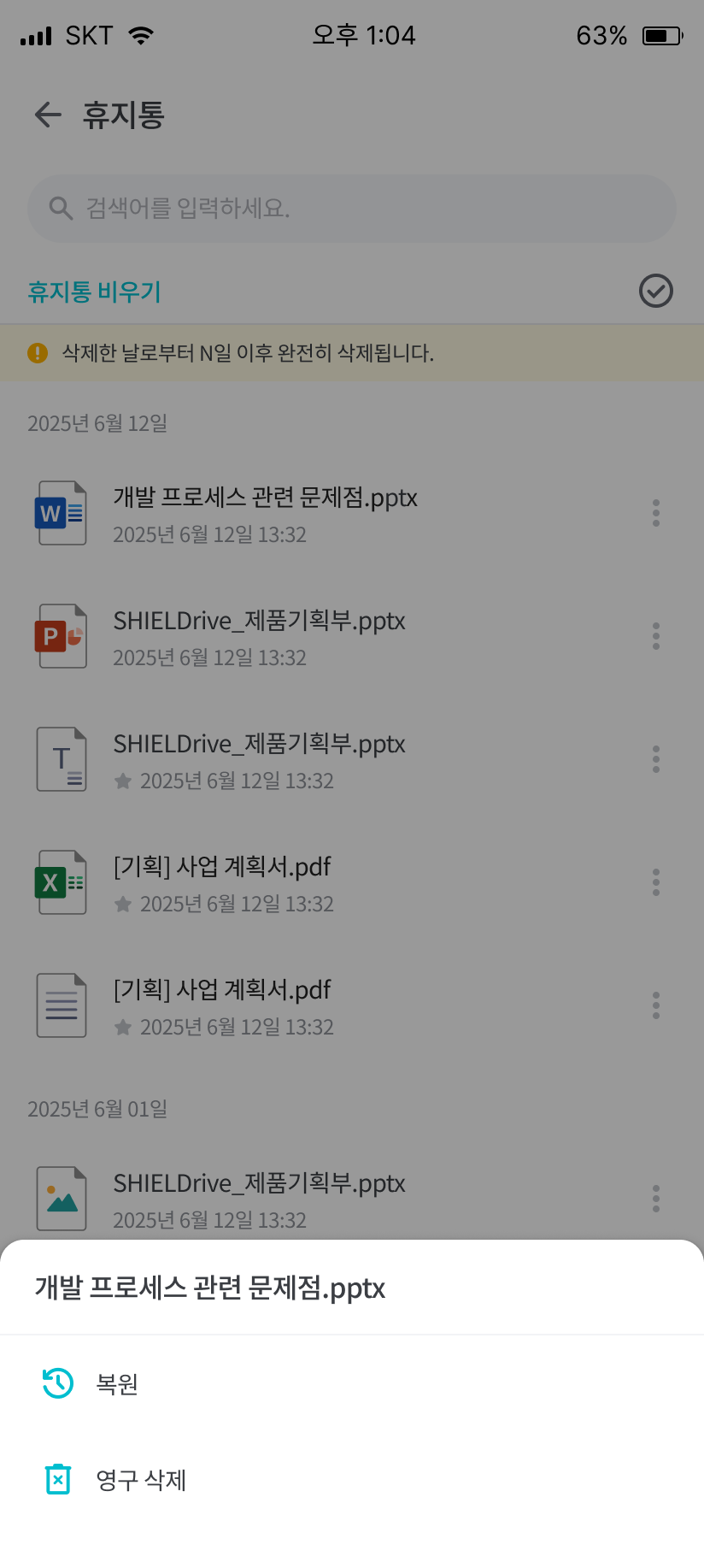Click the text file icon for SHIELDrive_제품기획부.pptx
The width and height of the screenshot is (704, 1568).
click(61, 758)
